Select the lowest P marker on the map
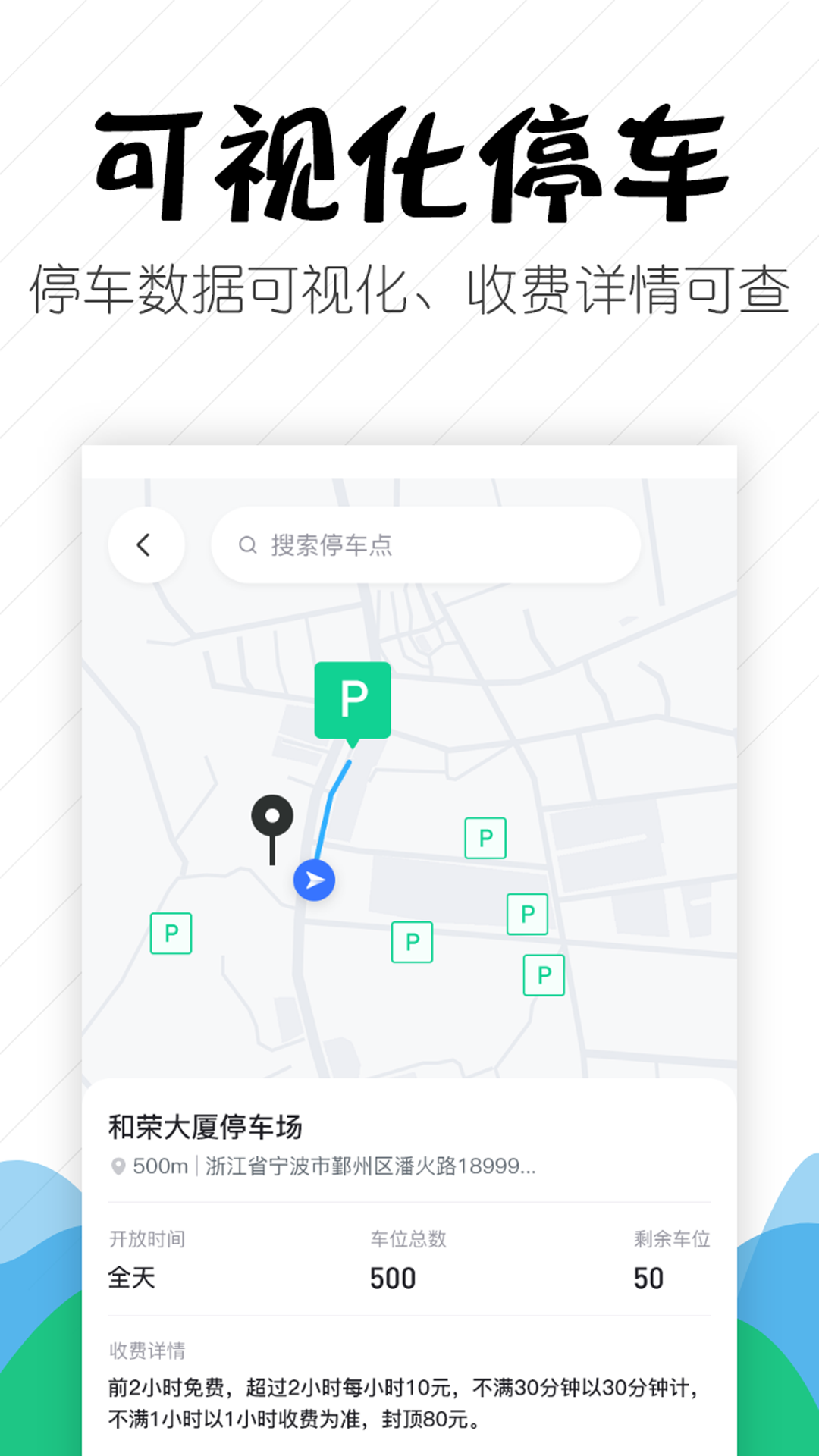This screenshot has height=1456, width=819. click(544, 975)
